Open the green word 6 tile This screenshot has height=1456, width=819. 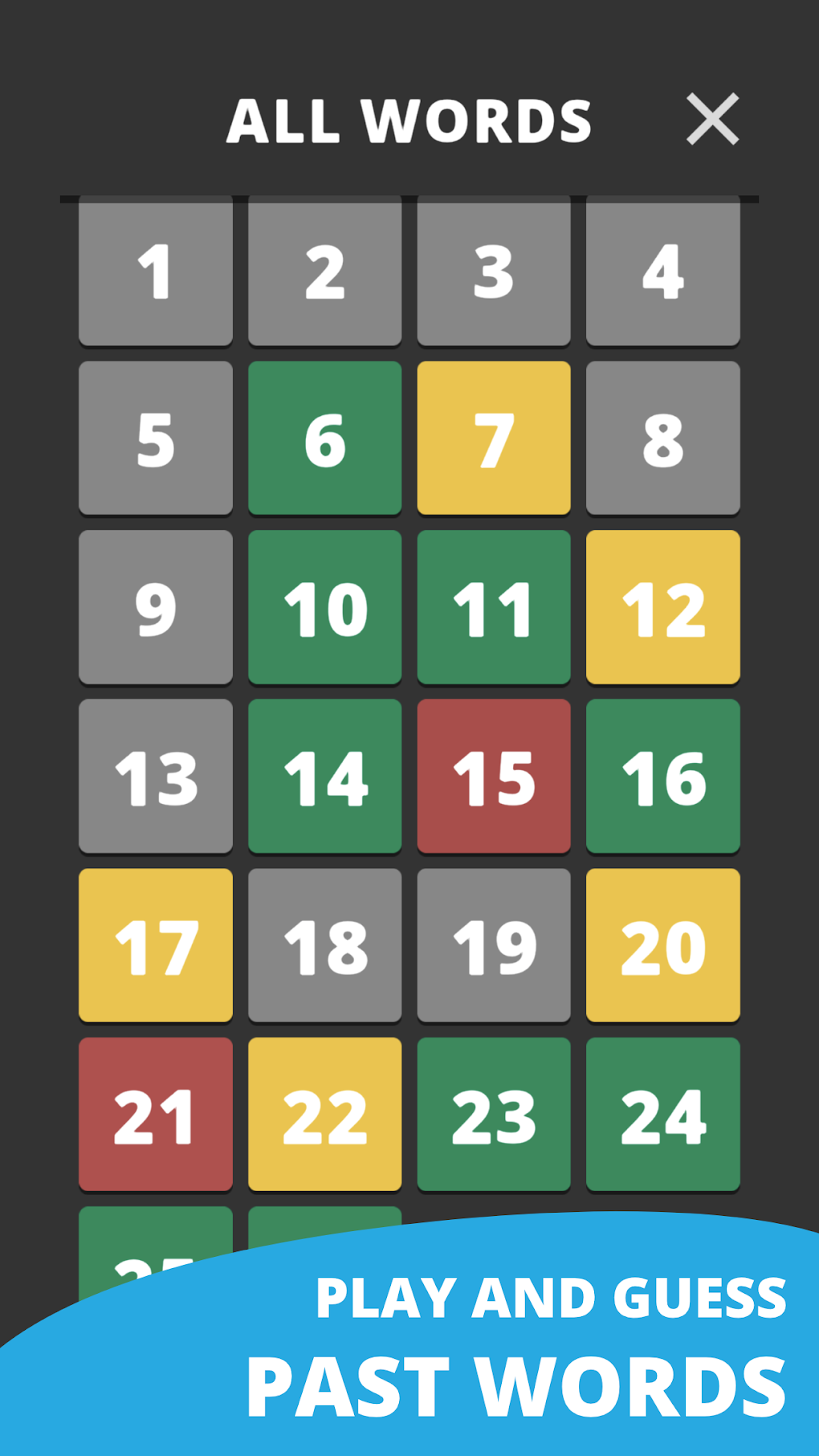pyautogui.click(x=325, y=438)
